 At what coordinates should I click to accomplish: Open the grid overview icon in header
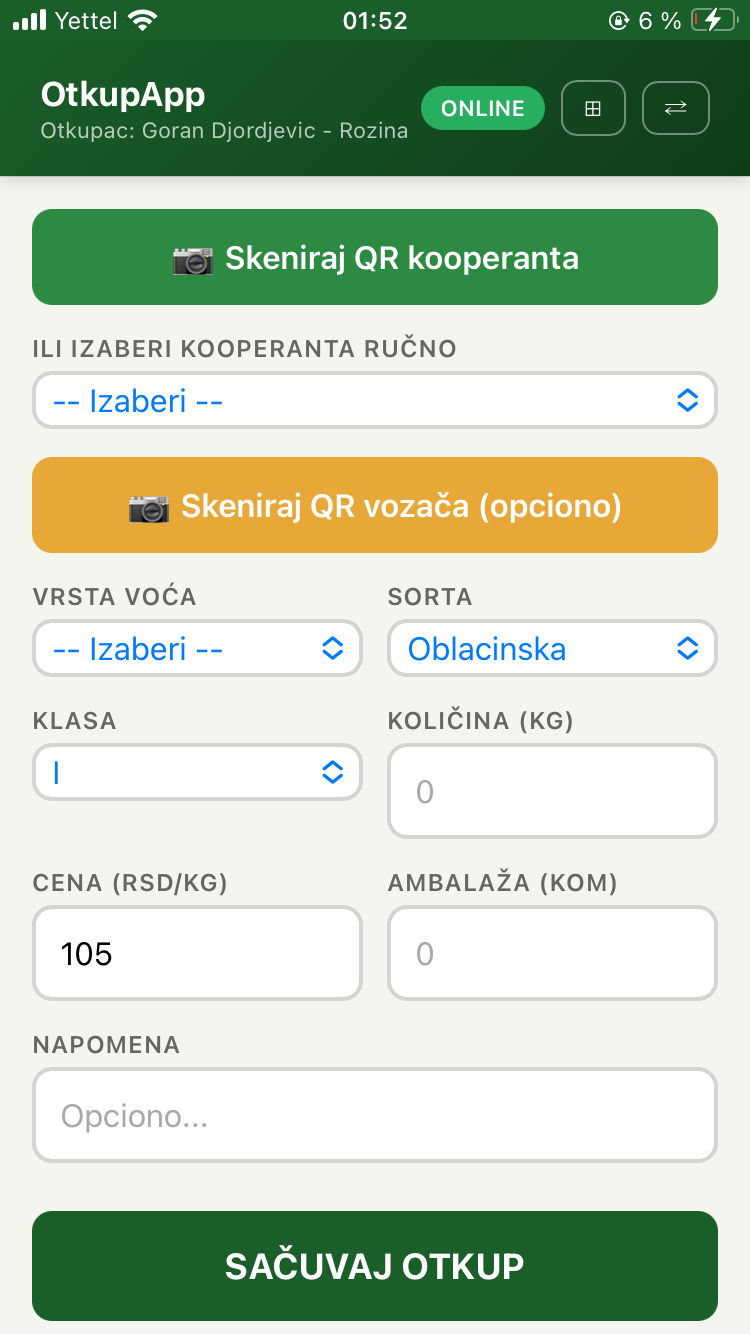[593, 108]
